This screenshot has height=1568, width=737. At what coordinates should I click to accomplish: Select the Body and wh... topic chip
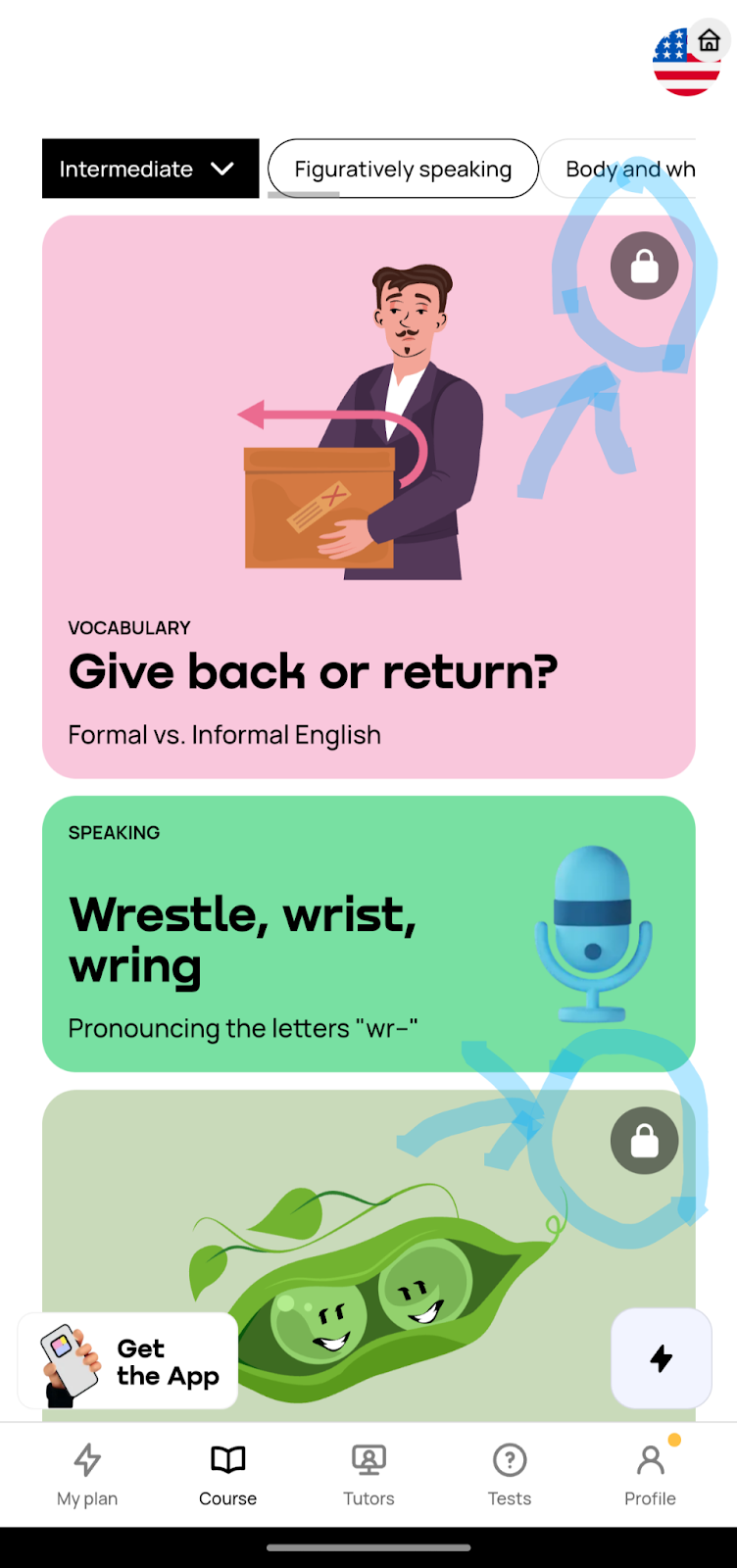click(627, 169)
